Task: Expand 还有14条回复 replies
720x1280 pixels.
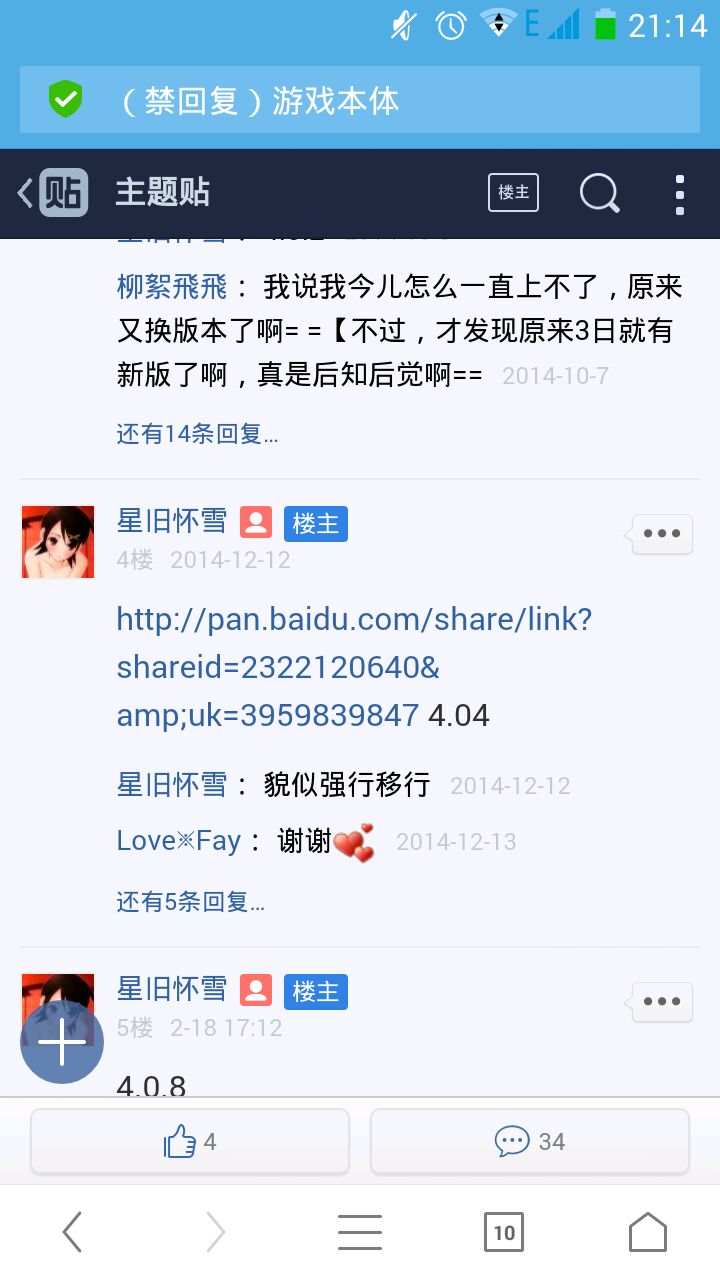Action: tap(197, 434)
